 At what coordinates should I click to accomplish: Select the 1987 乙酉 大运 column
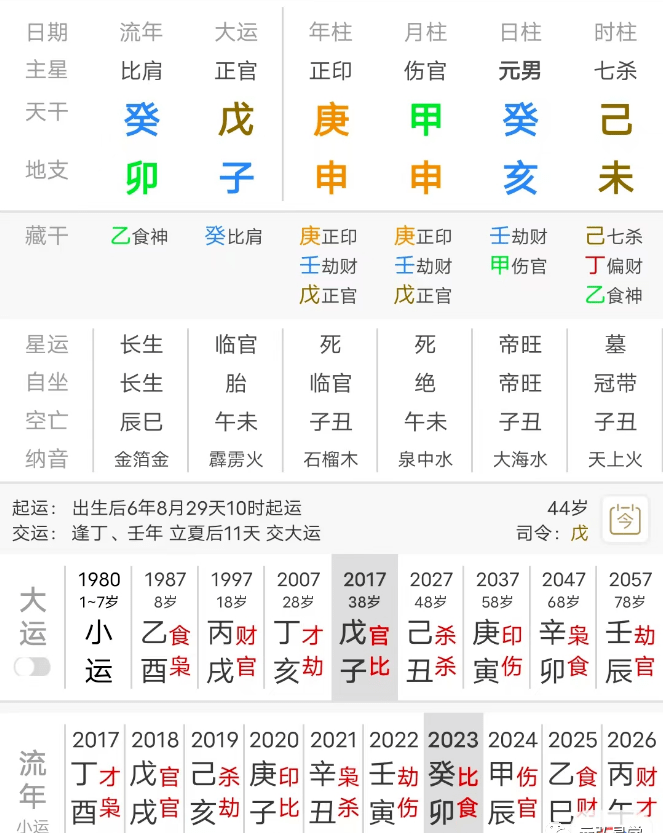165,627
